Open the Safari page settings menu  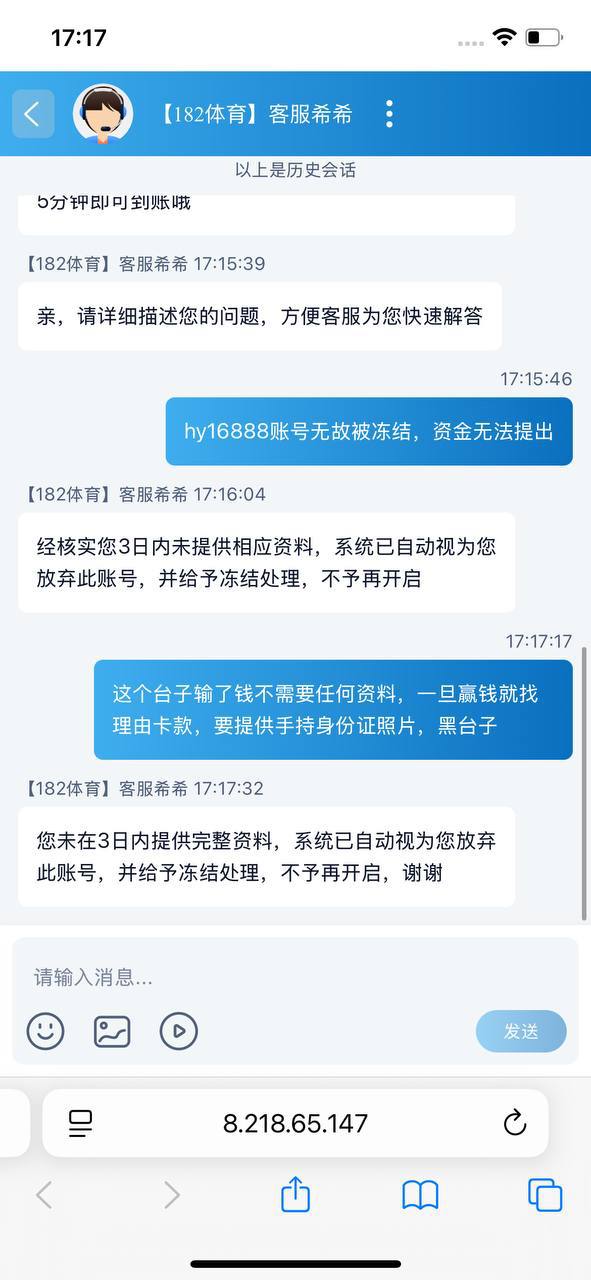81,1123
